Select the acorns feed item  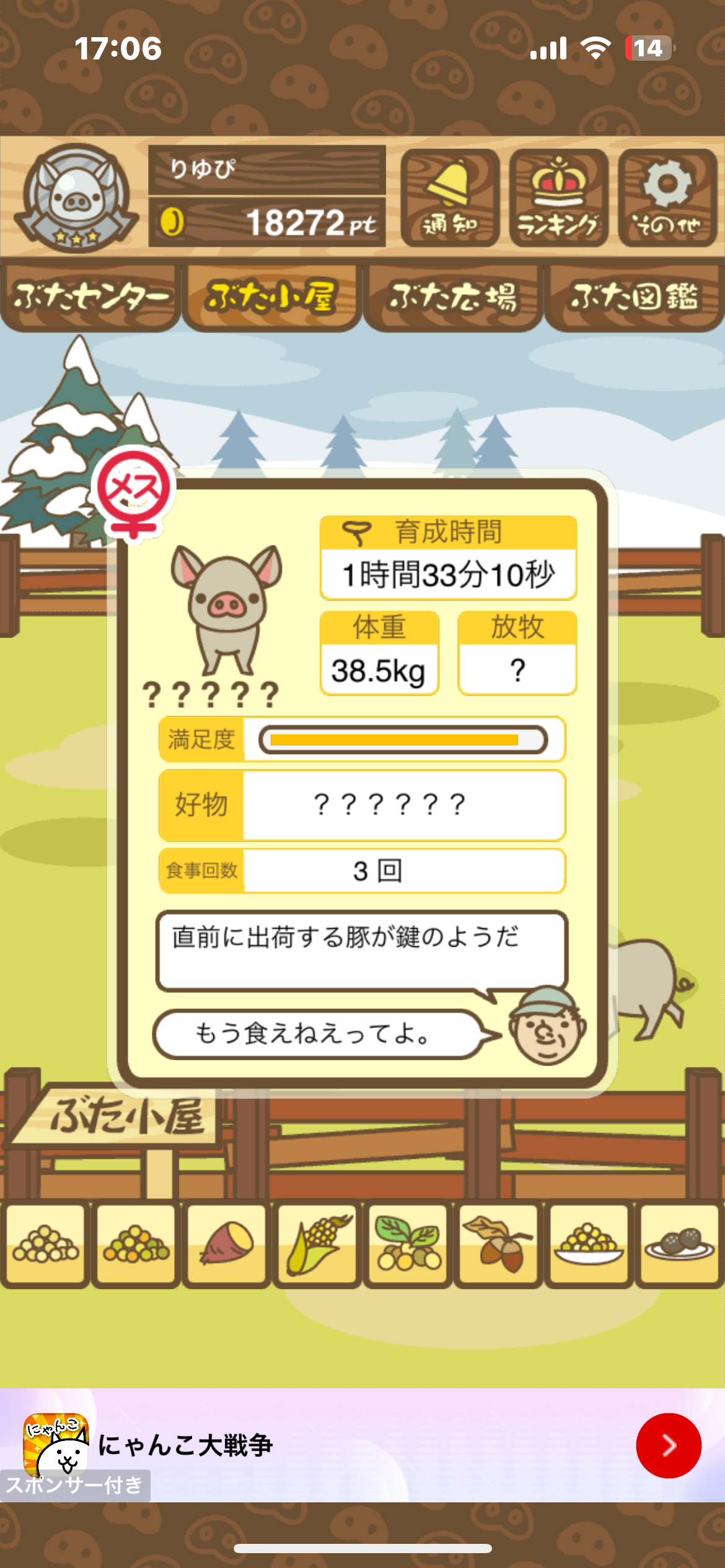click(498, 1244)
